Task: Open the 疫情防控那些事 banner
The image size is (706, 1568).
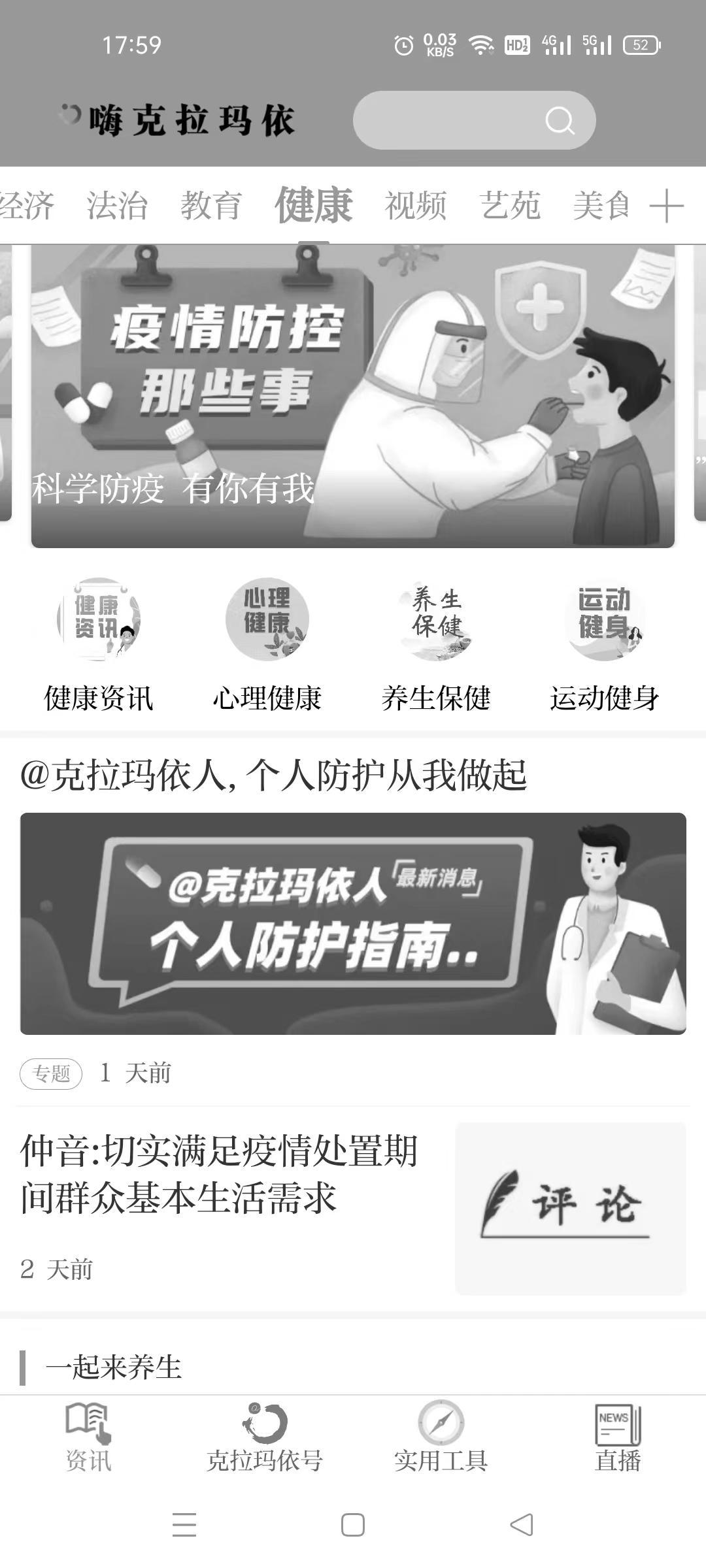Action: pos(353,396)
